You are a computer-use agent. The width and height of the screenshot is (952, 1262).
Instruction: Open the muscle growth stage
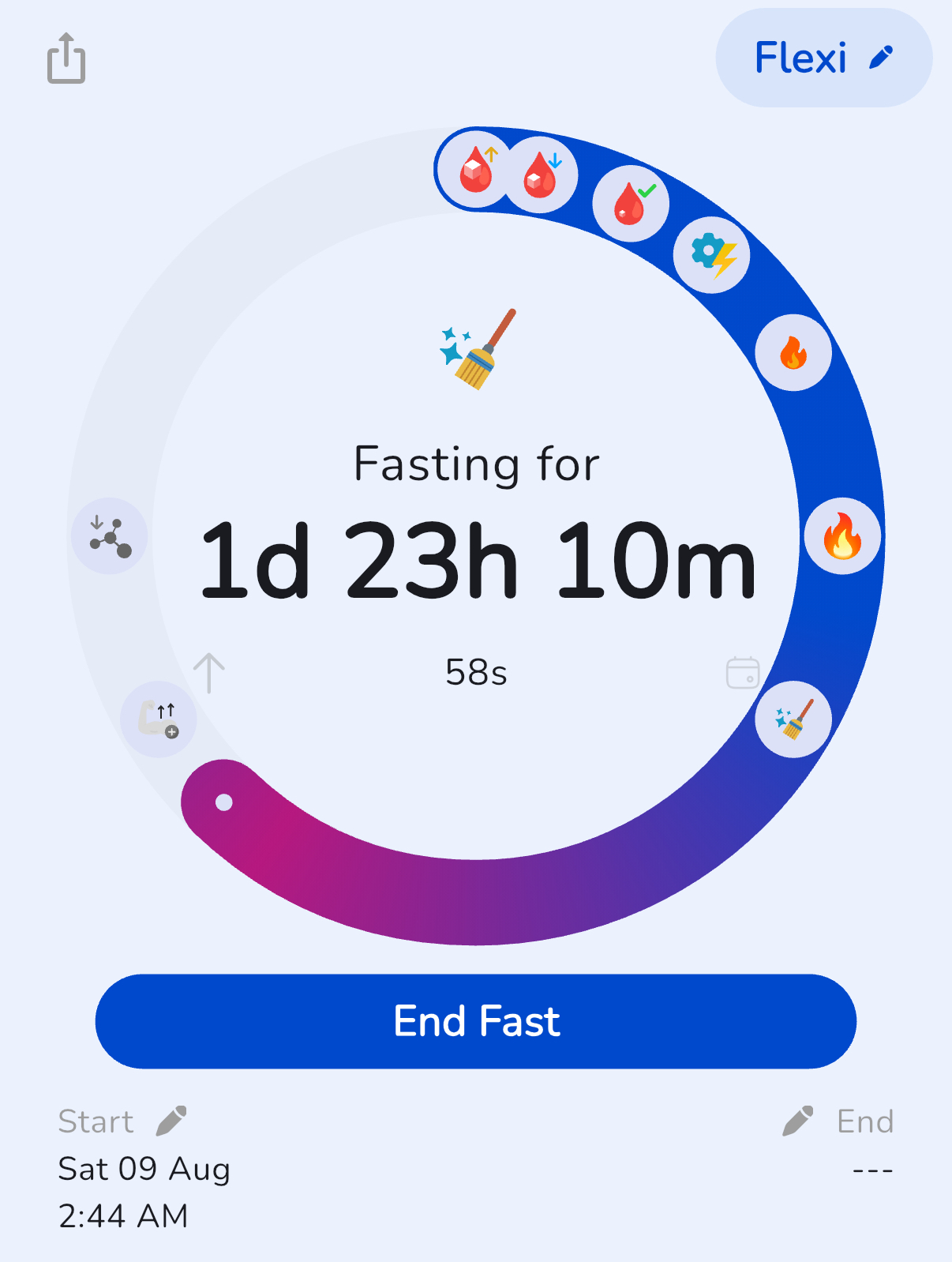click(x=159, y=719)
